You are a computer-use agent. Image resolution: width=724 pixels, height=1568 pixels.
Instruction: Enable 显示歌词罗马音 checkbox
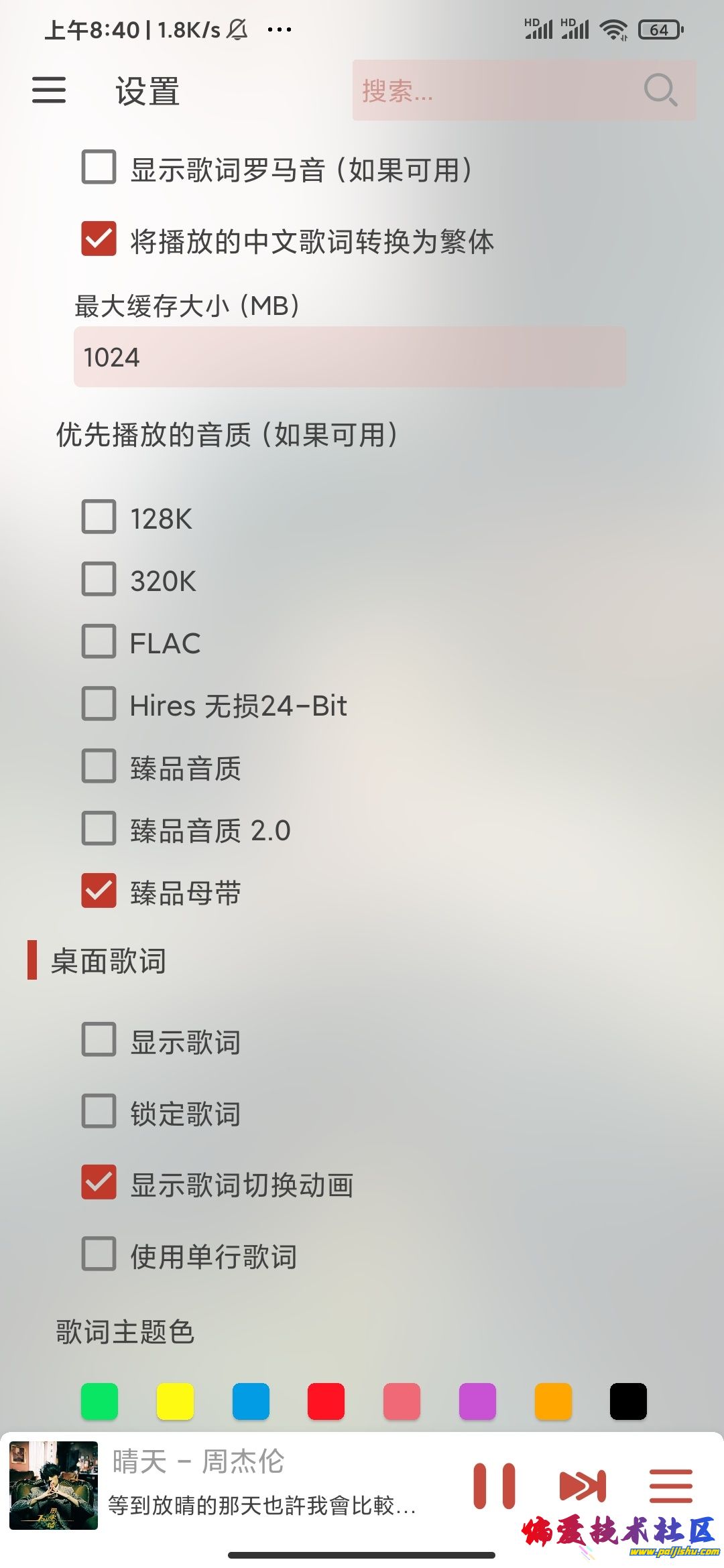[x=99, y=168]
